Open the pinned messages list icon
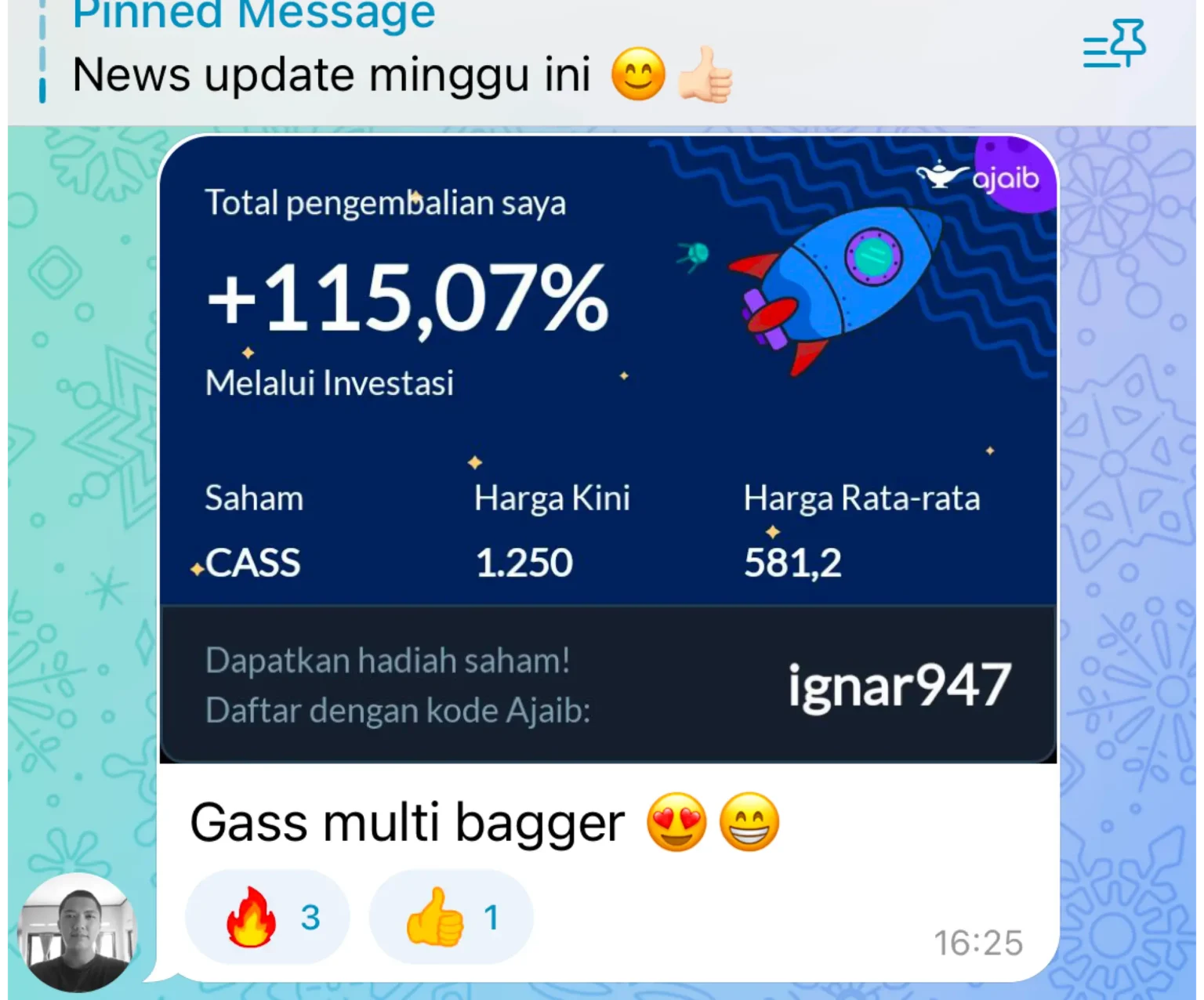The image size is (1204, 1000). pos(1114,45)
